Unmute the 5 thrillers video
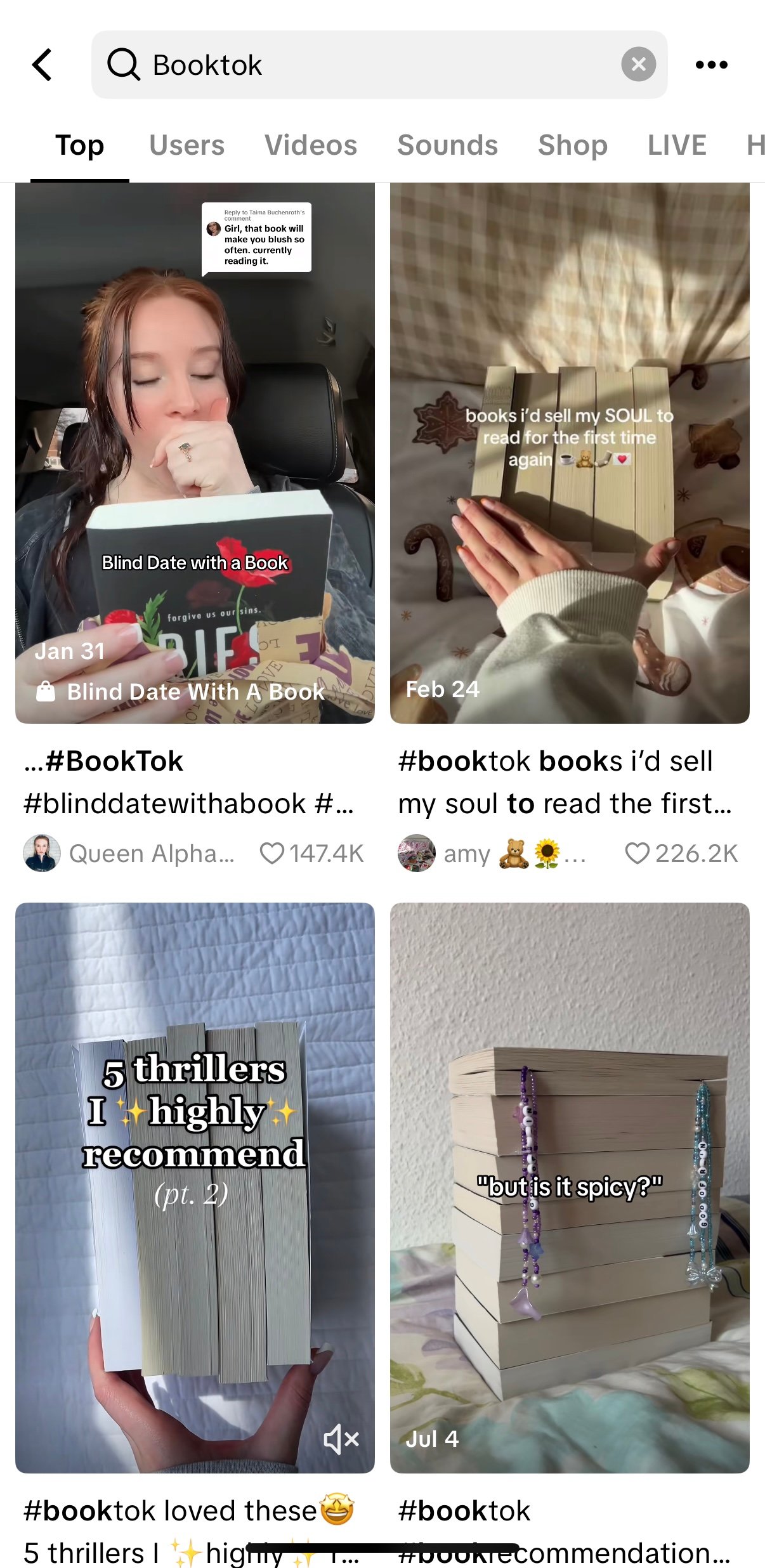This screenshot has height=1568, width=765. coord(341,1439)
